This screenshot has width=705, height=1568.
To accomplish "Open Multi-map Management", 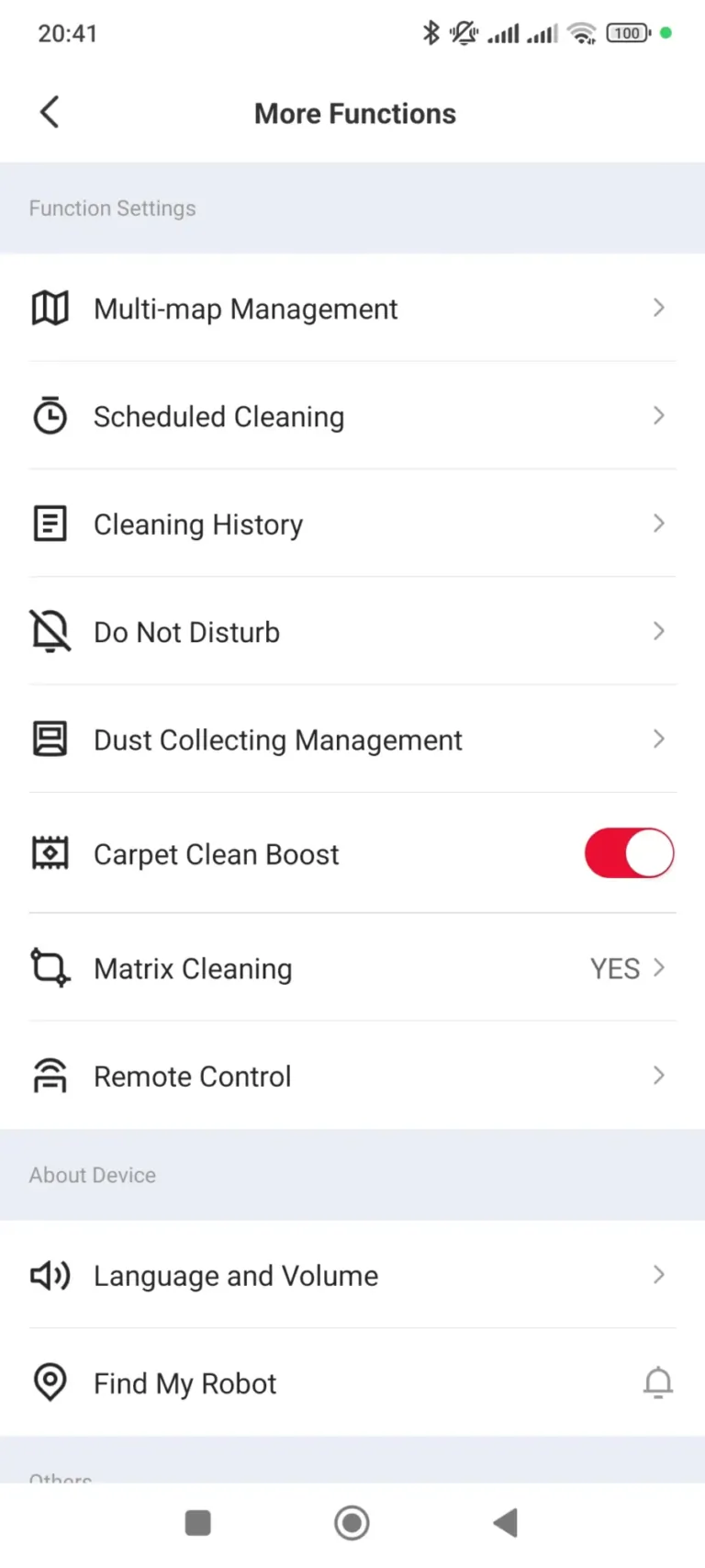I will click(x=352, y=309).
